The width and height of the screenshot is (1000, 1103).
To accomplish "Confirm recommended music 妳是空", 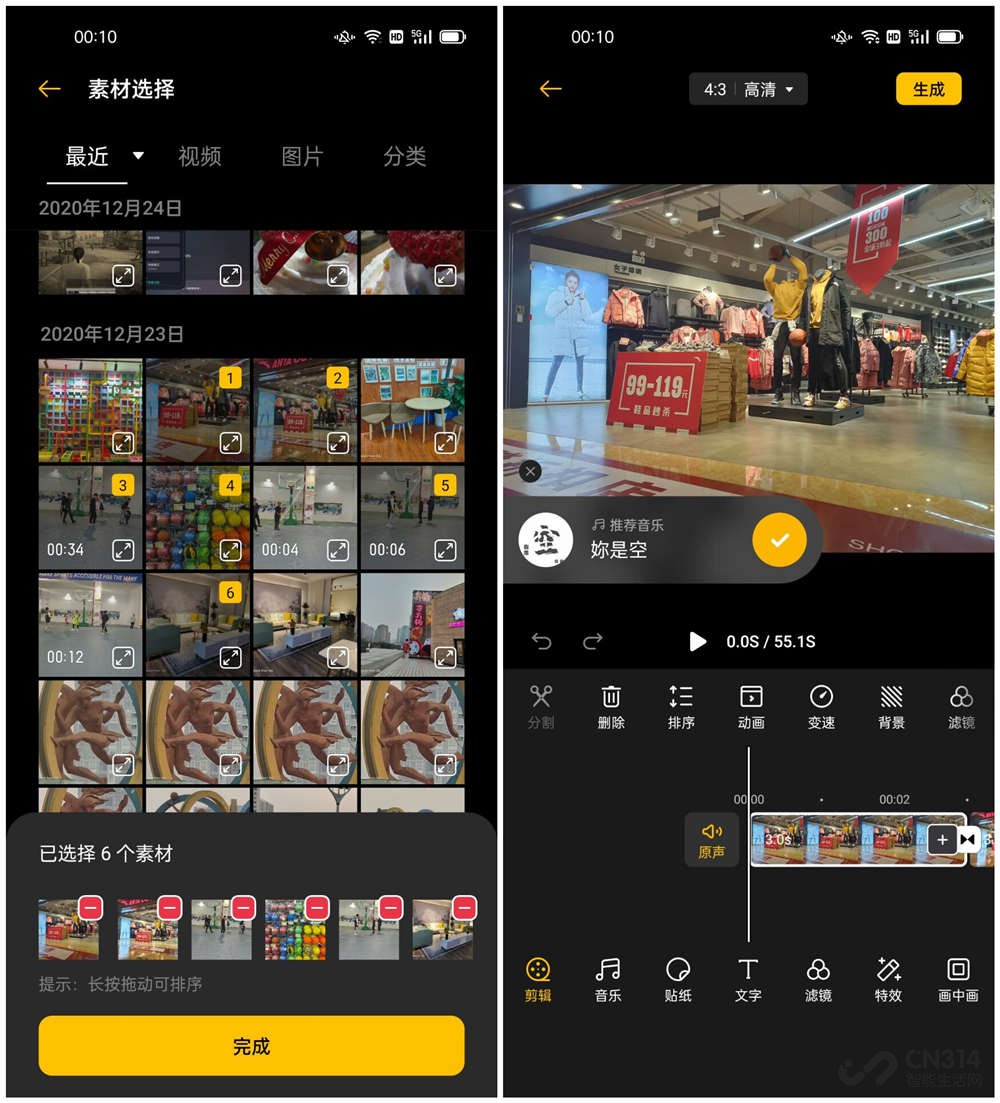I will point(779,540).
